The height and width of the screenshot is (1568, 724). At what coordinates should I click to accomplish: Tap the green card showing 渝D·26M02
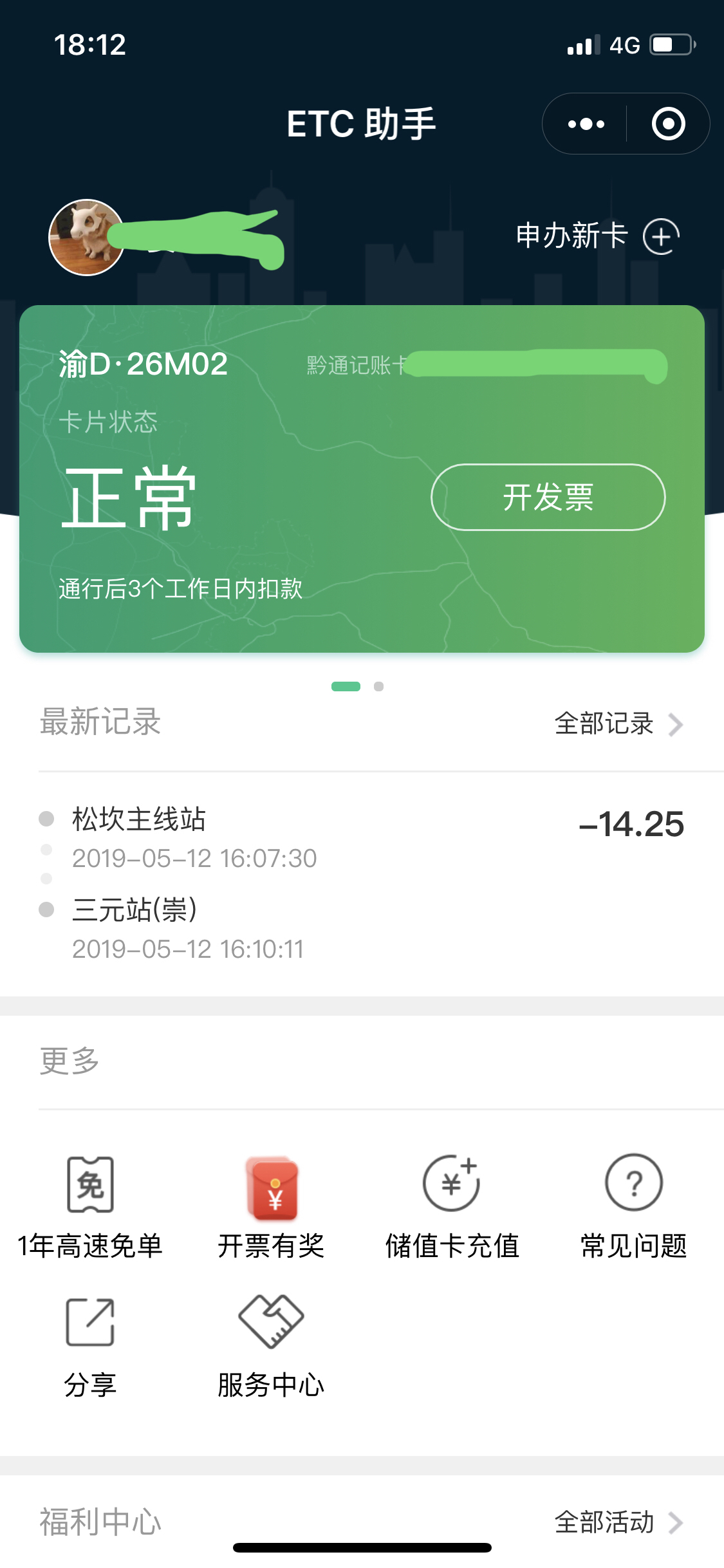[x=362, y=480]
